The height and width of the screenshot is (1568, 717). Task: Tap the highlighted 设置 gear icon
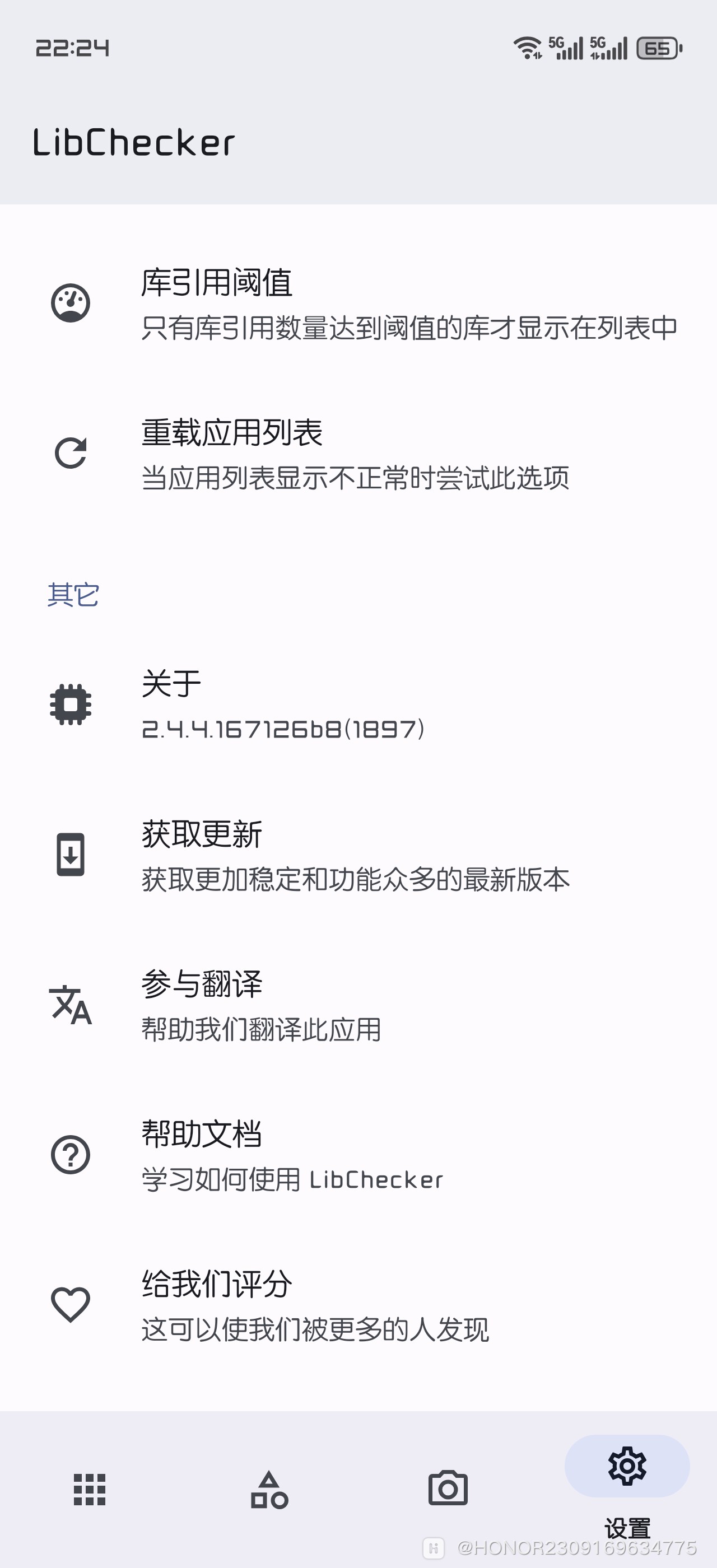[626, 1467]
